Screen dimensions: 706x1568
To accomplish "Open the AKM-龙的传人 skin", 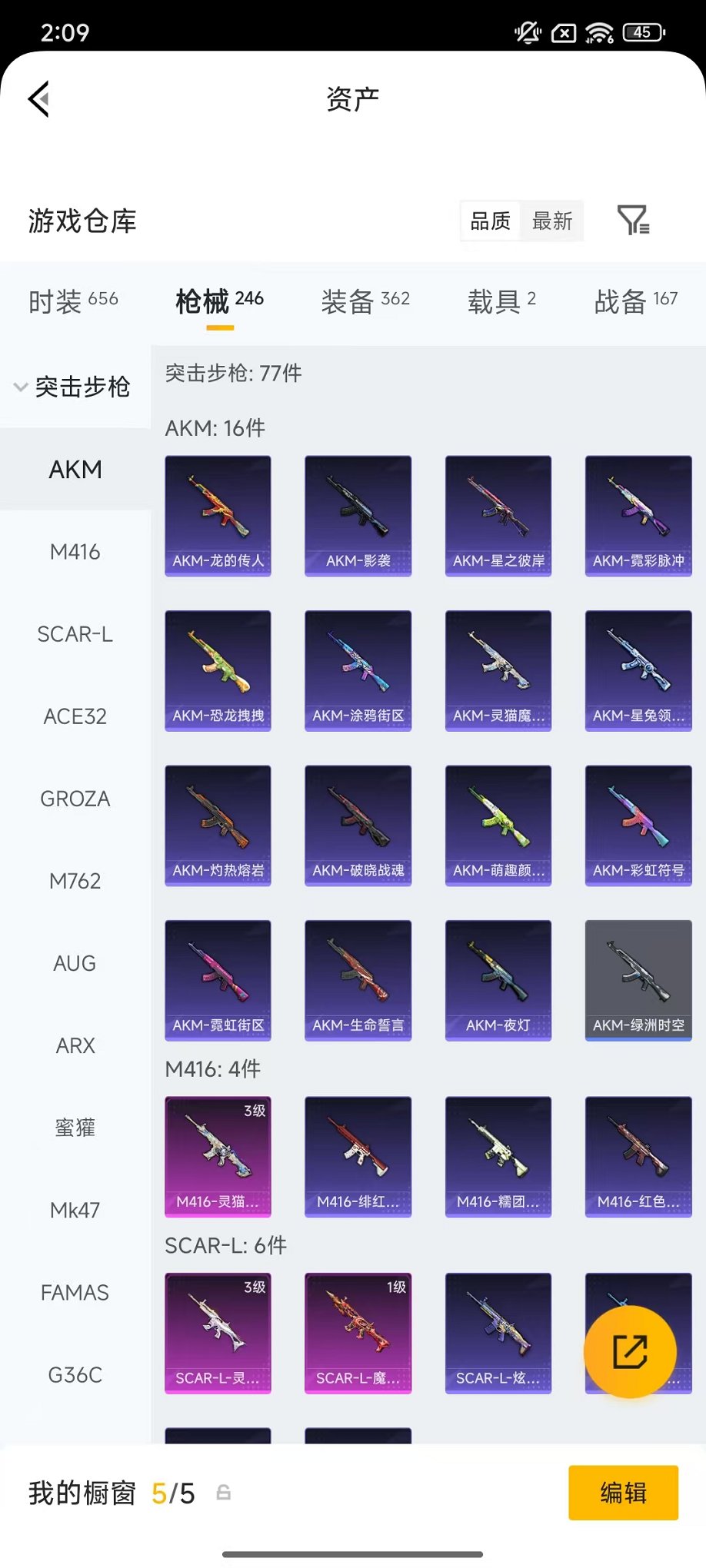I will 218,516.
